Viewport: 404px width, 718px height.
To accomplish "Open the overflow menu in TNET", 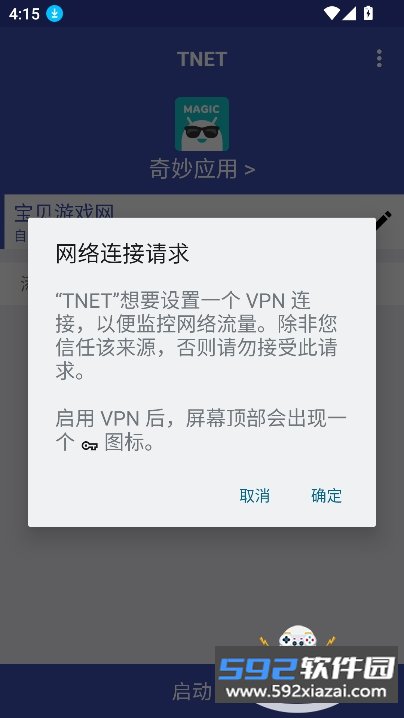I will click(x=379, y=59).
